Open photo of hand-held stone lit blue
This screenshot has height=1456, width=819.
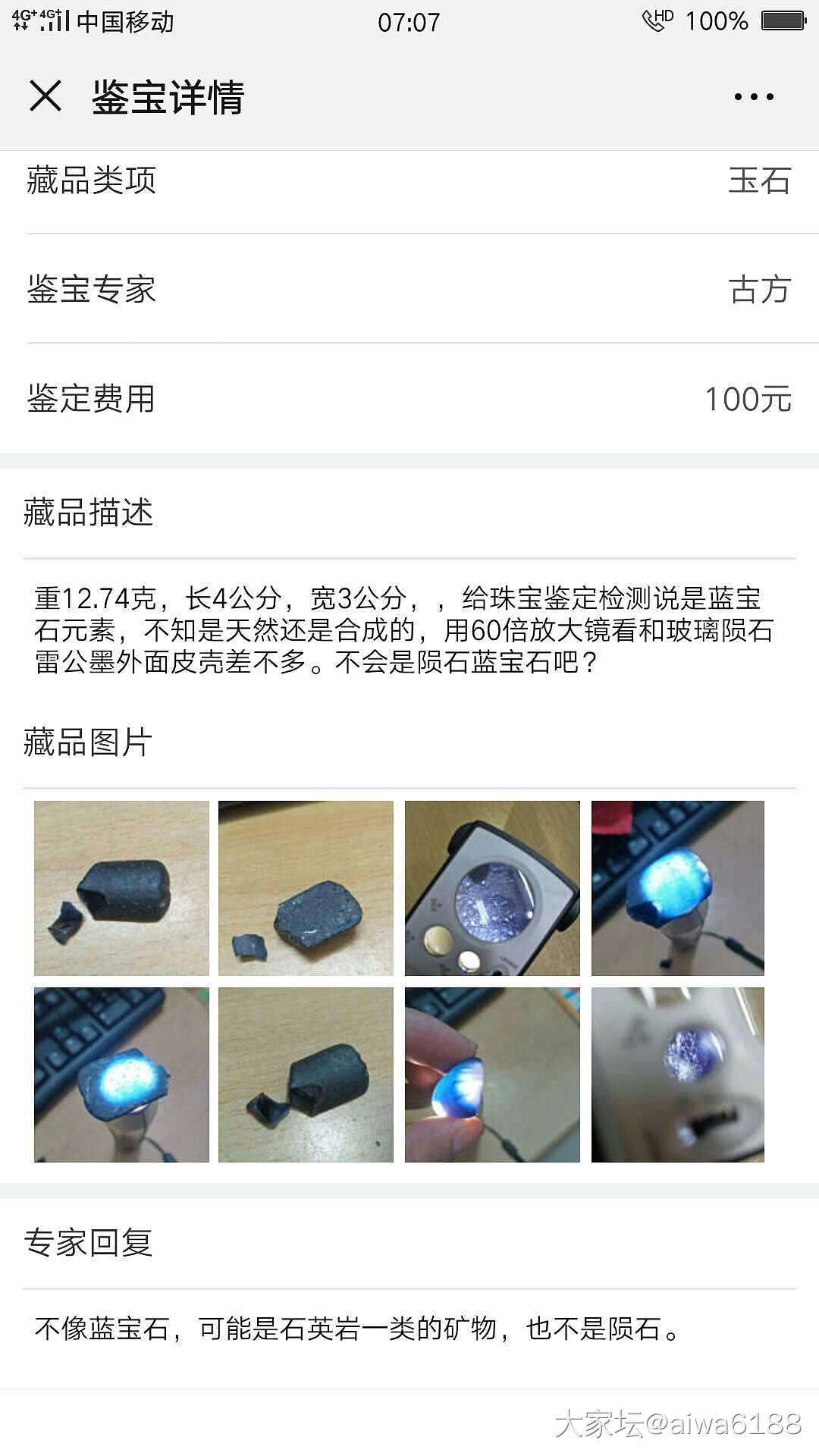[492, 1075]
